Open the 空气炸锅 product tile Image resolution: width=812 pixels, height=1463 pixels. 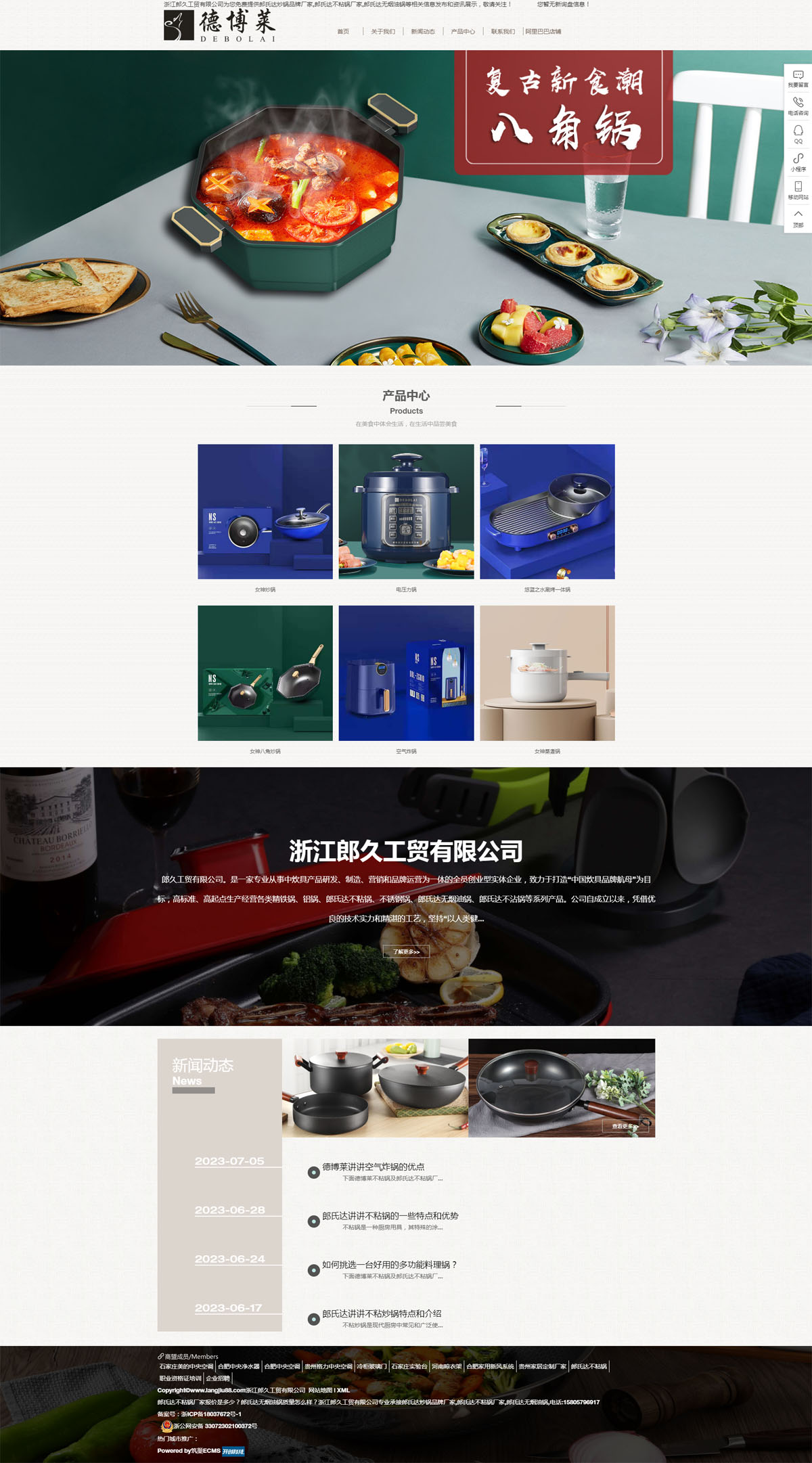pos(406,673)
